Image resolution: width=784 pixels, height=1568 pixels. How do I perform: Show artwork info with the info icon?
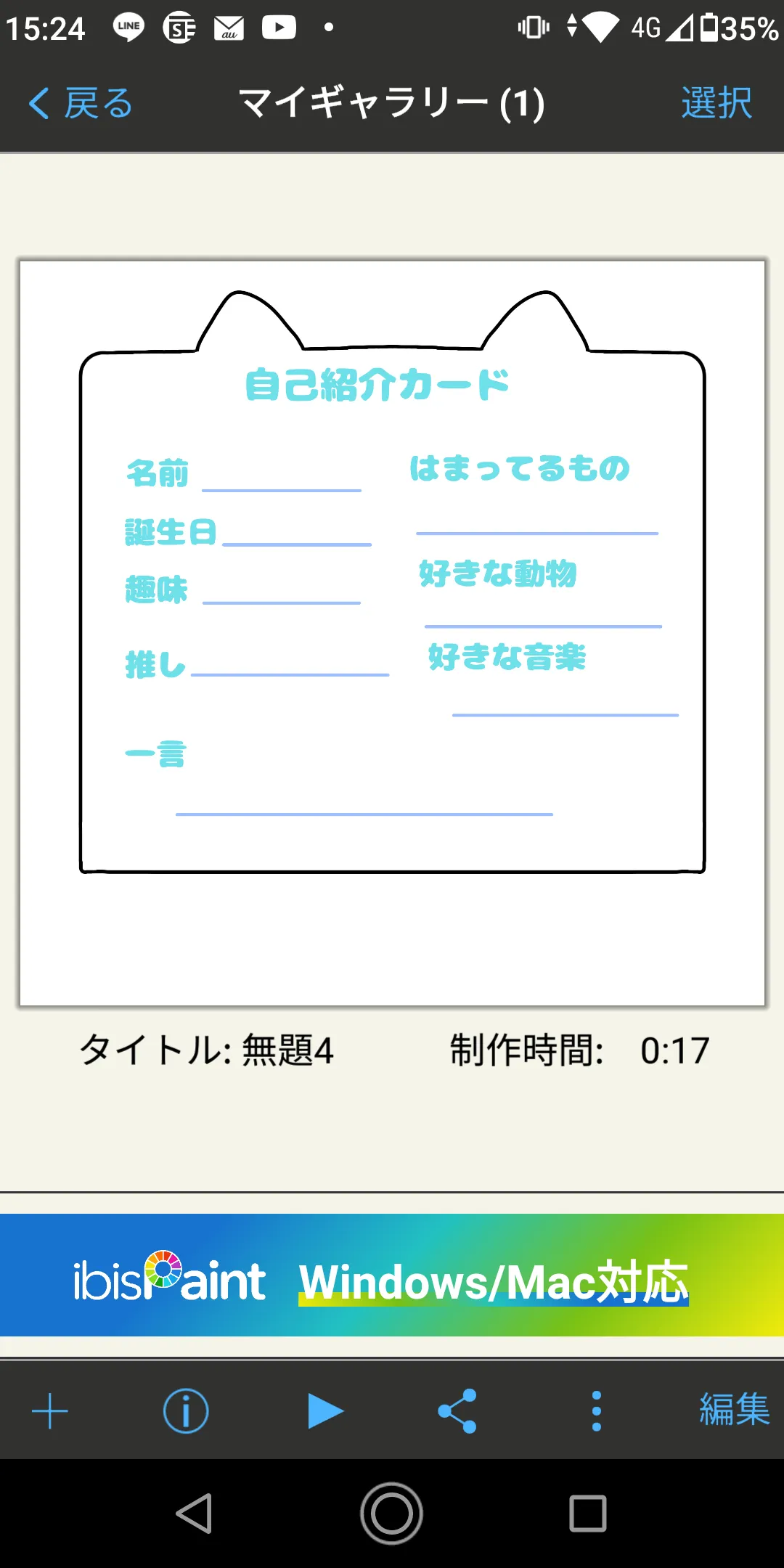click(186, 1411)
